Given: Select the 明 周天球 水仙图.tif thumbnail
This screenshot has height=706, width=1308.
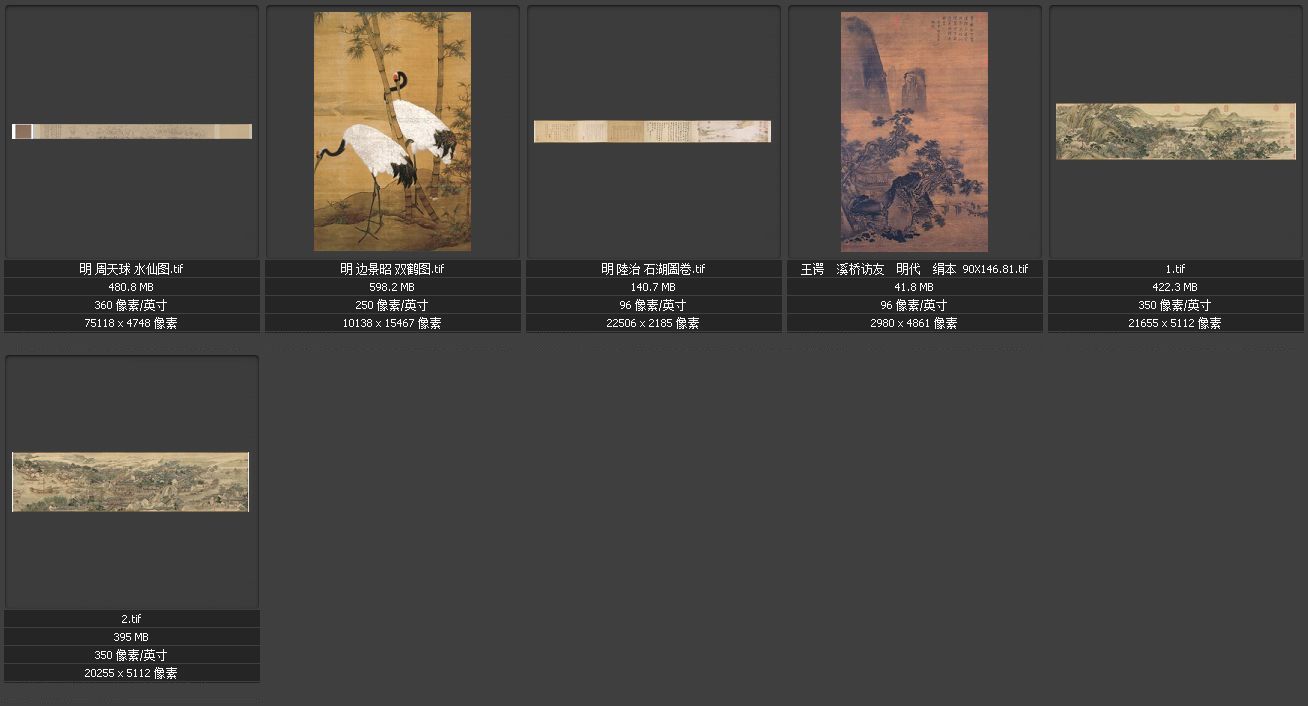Looking at the screenshot, I should [131, 131].
